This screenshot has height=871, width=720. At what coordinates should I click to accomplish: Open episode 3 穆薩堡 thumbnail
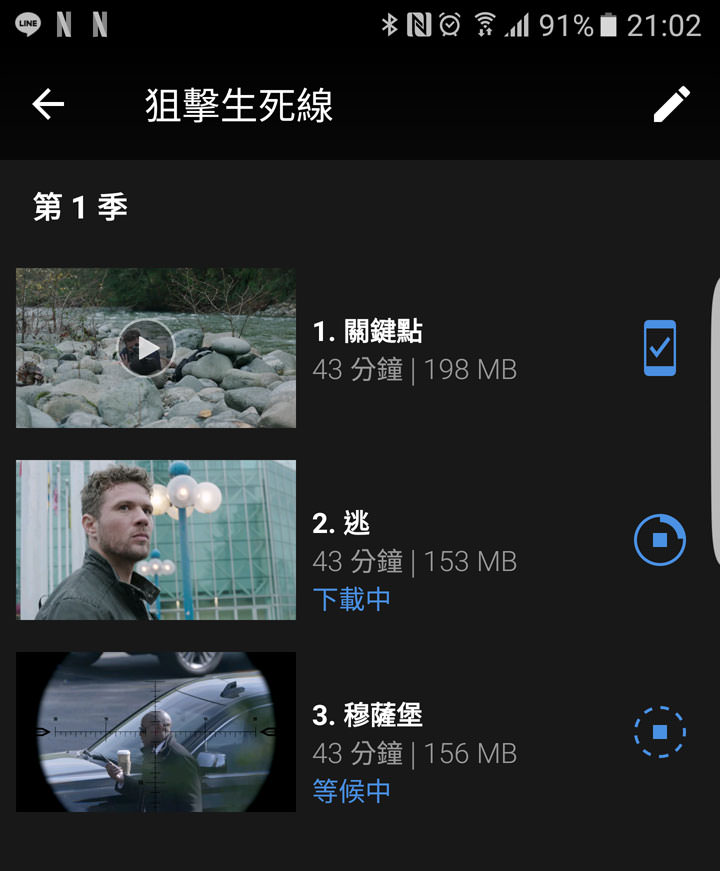point(156,732)
